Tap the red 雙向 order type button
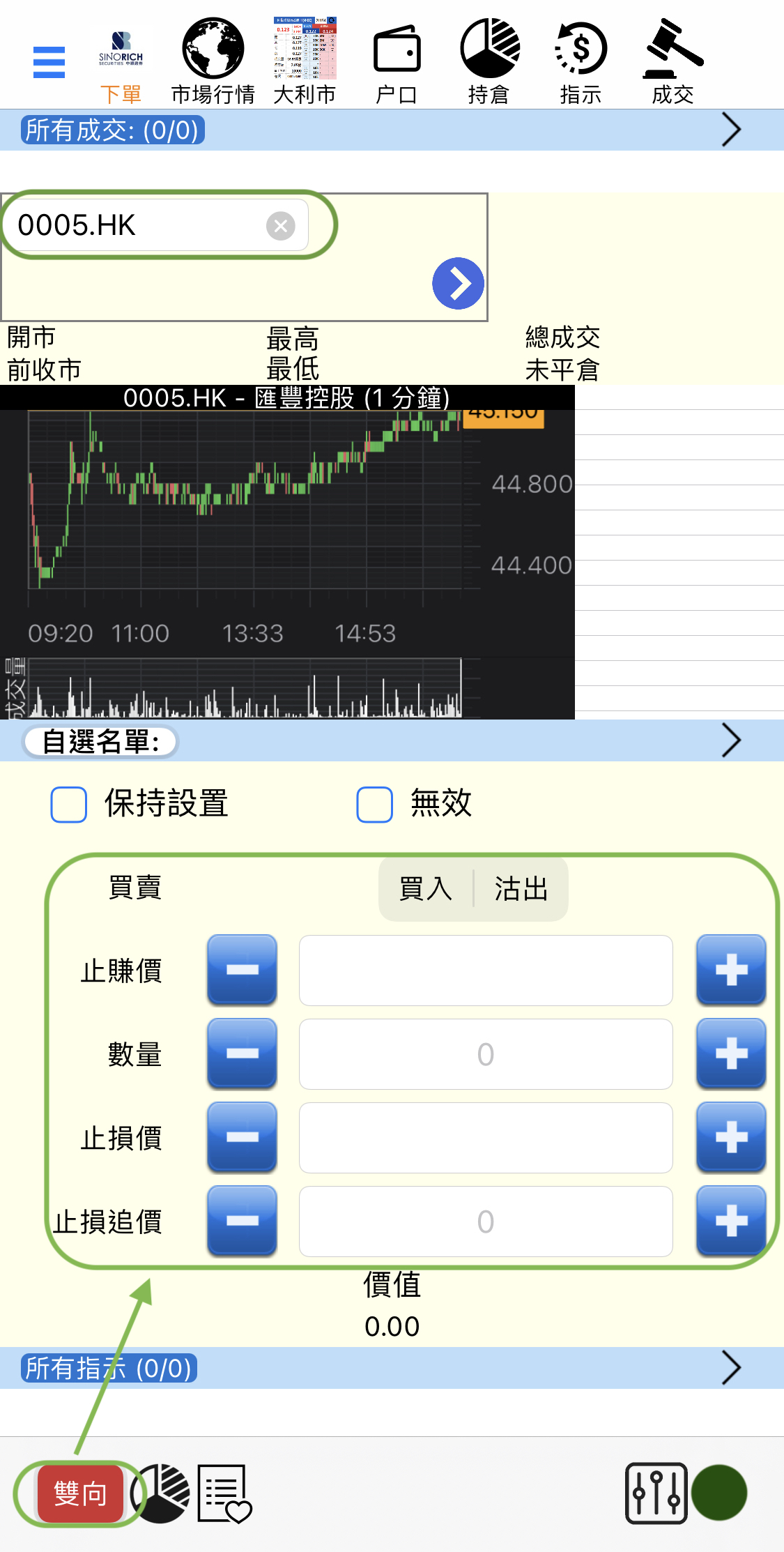 (x=80, y=1493)
